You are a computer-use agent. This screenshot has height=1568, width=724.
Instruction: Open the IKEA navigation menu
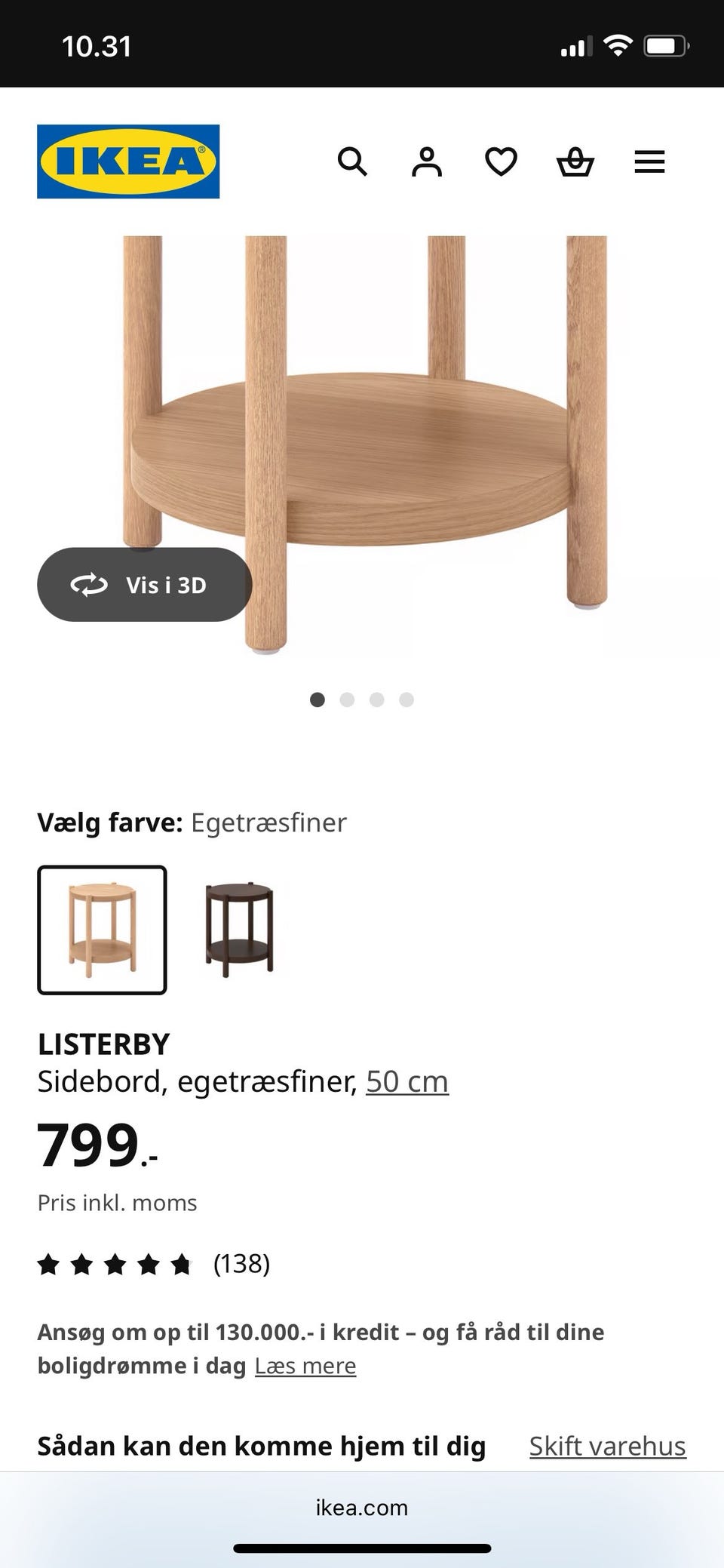coord(649,161)
